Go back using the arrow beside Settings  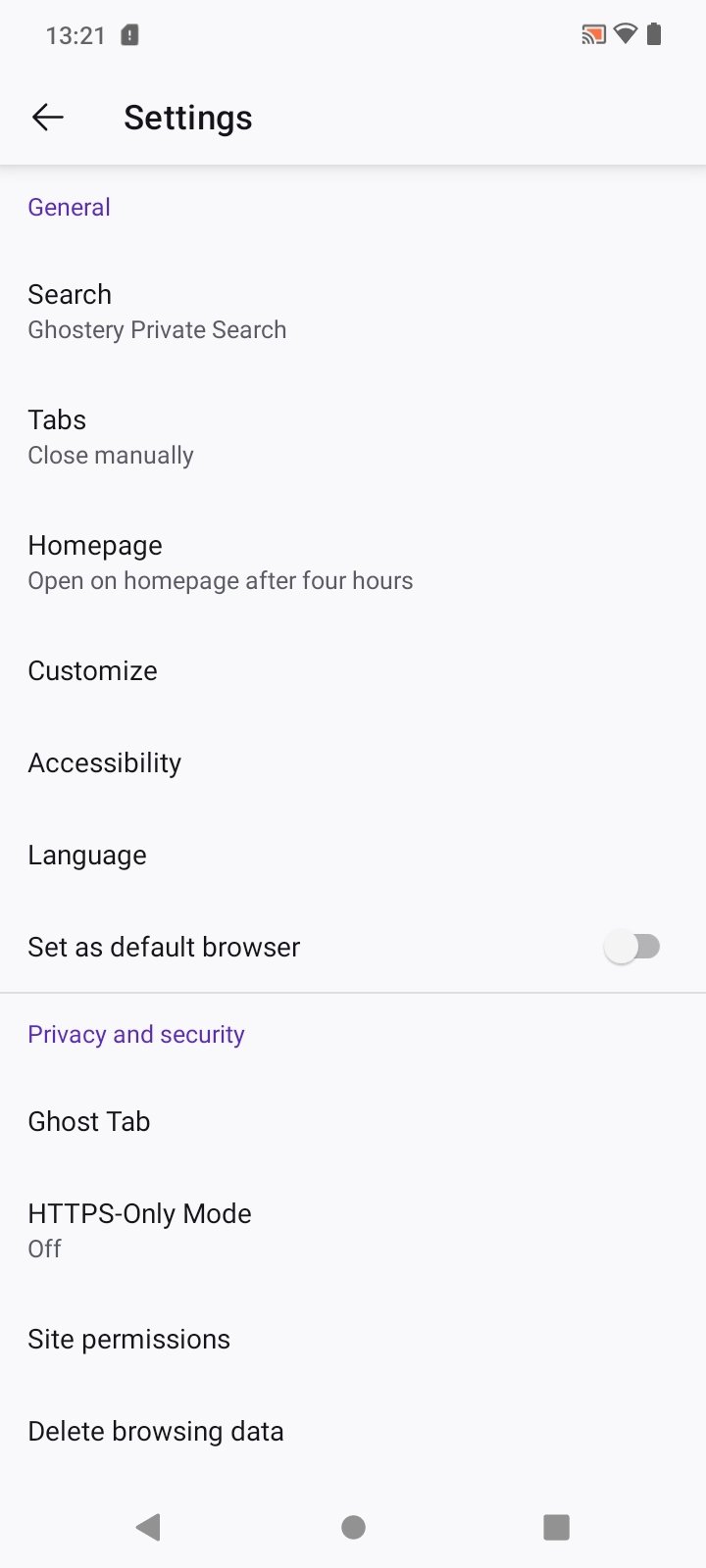point(47,118)
